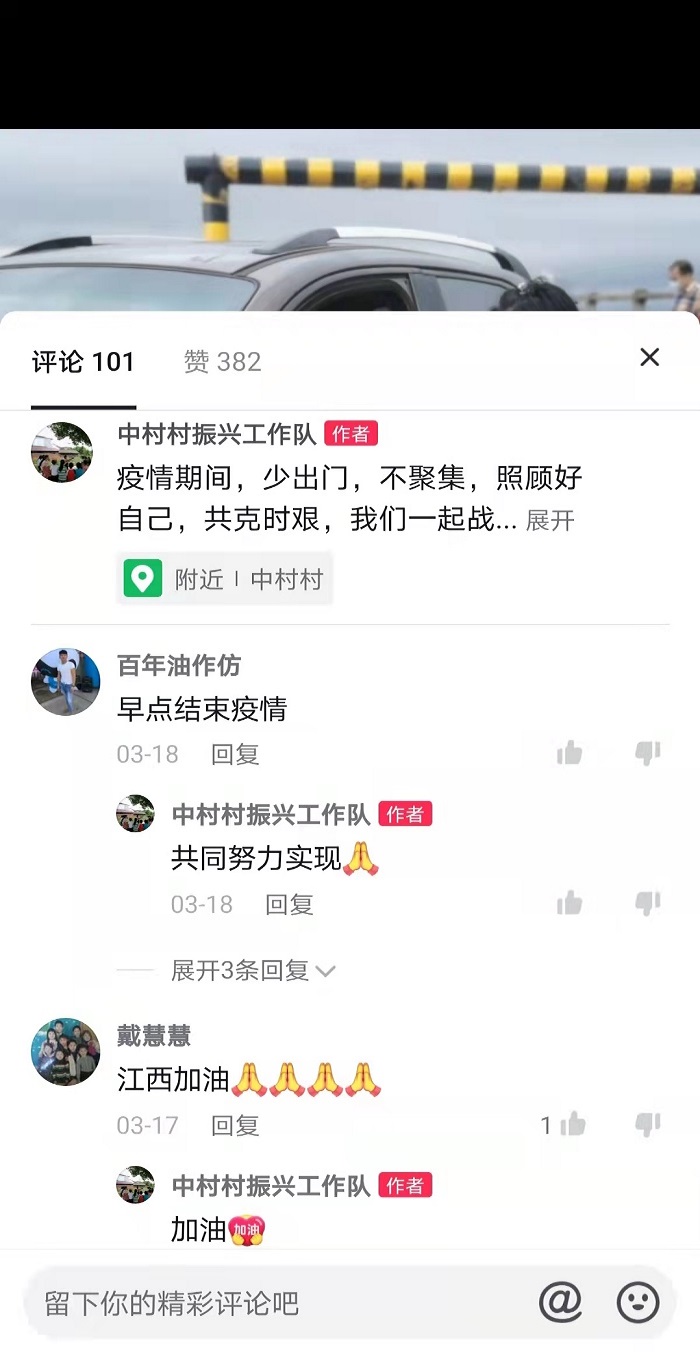
Task: Open the emoji picker
Action: tap(638, 1302)
